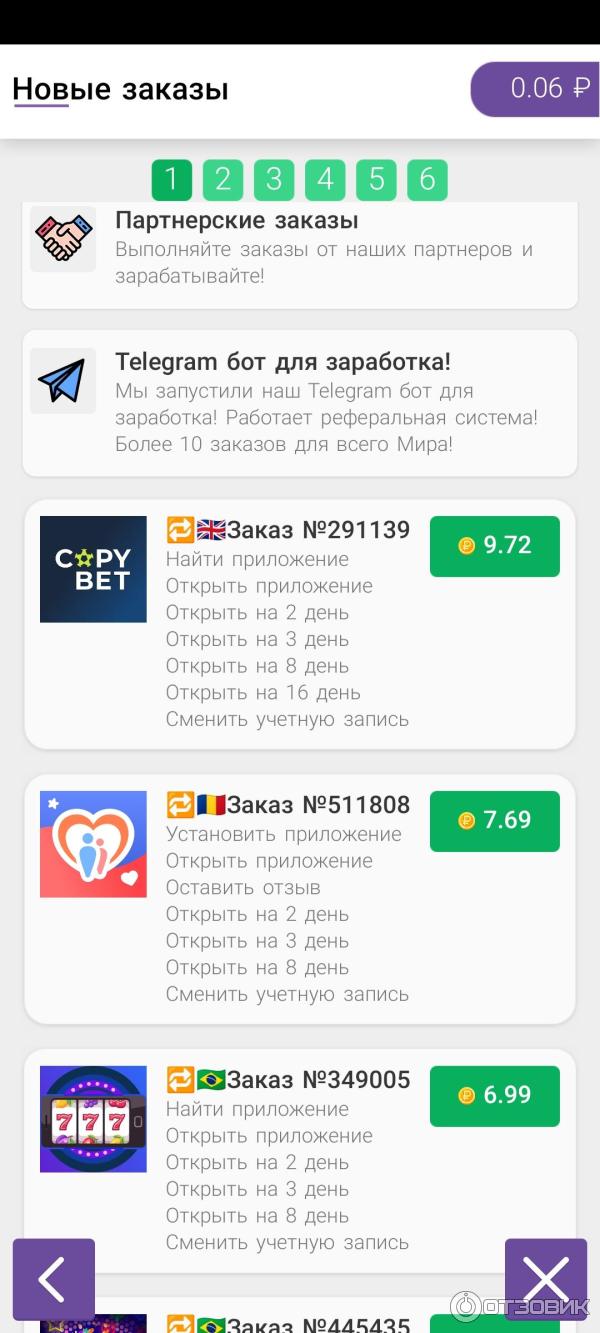
Task: Open order №291139 CopyBet card
Action: click(288, 625)
